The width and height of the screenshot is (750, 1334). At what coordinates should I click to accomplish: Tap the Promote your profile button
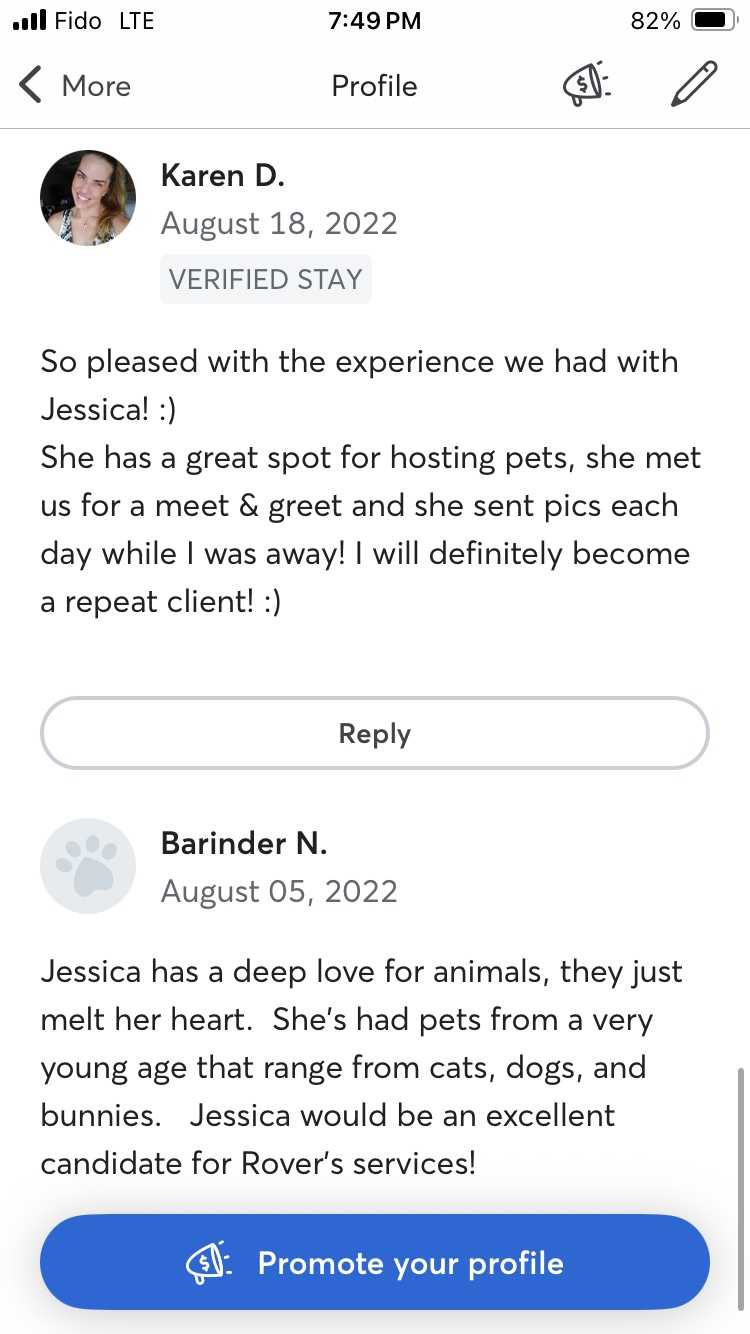pyautogui.click(x=374, y=1262)
